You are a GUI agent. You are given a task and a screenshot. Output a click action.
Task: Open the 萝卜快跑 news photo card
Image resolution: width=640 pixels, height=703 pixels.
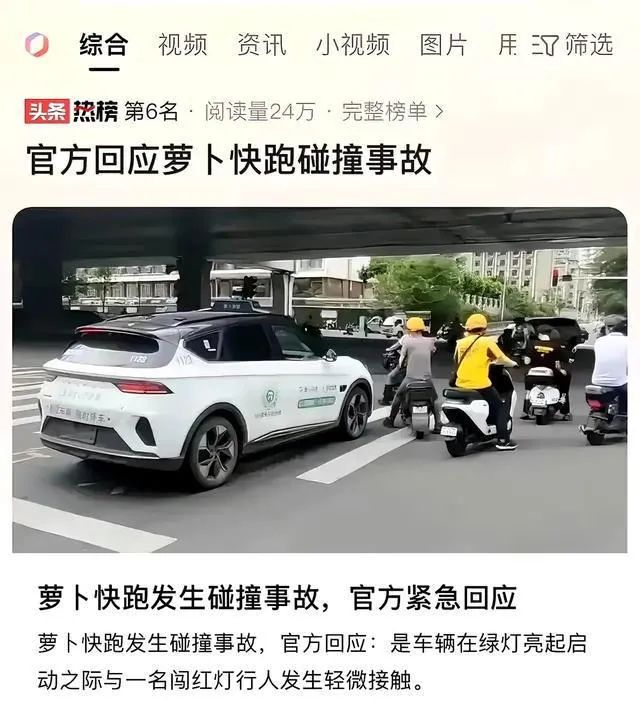[x=319, y=380]
